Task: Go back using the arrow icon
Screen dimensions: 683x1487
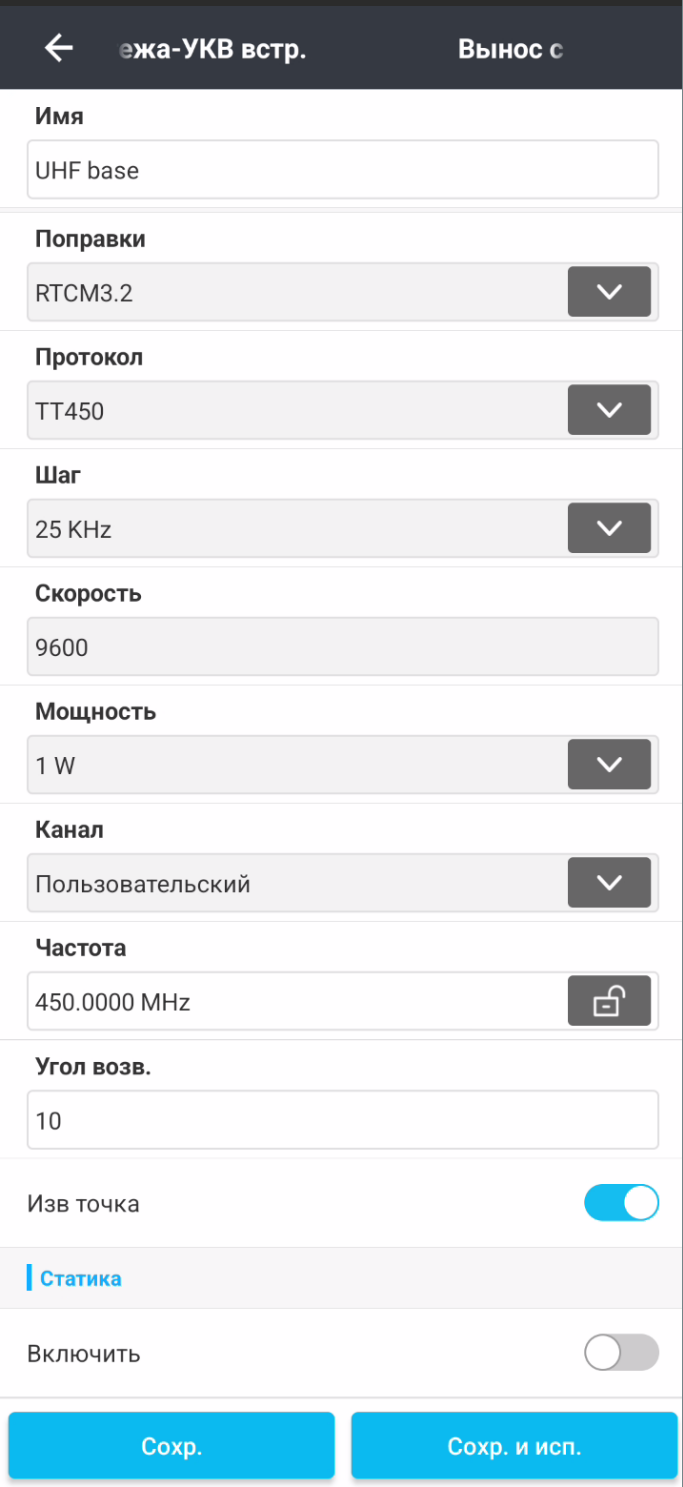Action: (x=59, y=48)
